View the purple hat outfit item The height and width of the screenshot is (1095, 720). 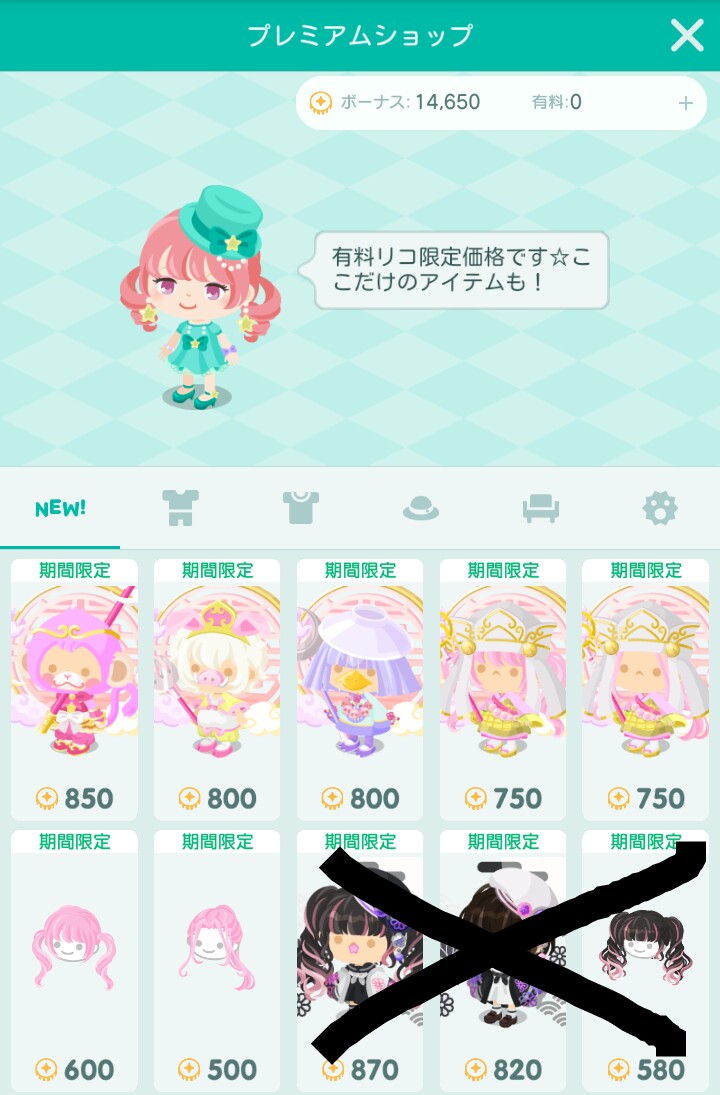pyautogui.click(x=360, y=690)
